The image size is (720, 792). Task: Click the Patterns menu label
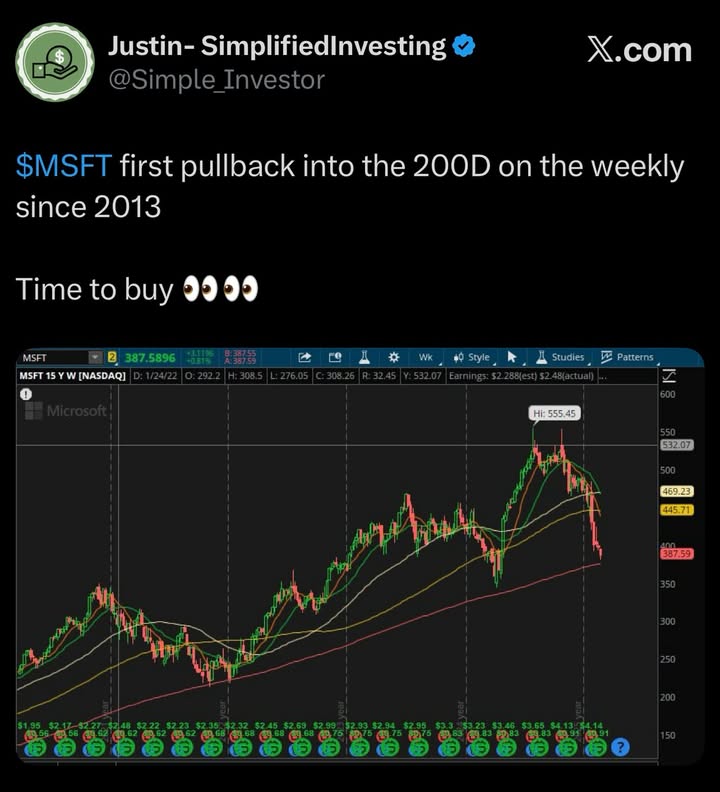click(635, 357)
